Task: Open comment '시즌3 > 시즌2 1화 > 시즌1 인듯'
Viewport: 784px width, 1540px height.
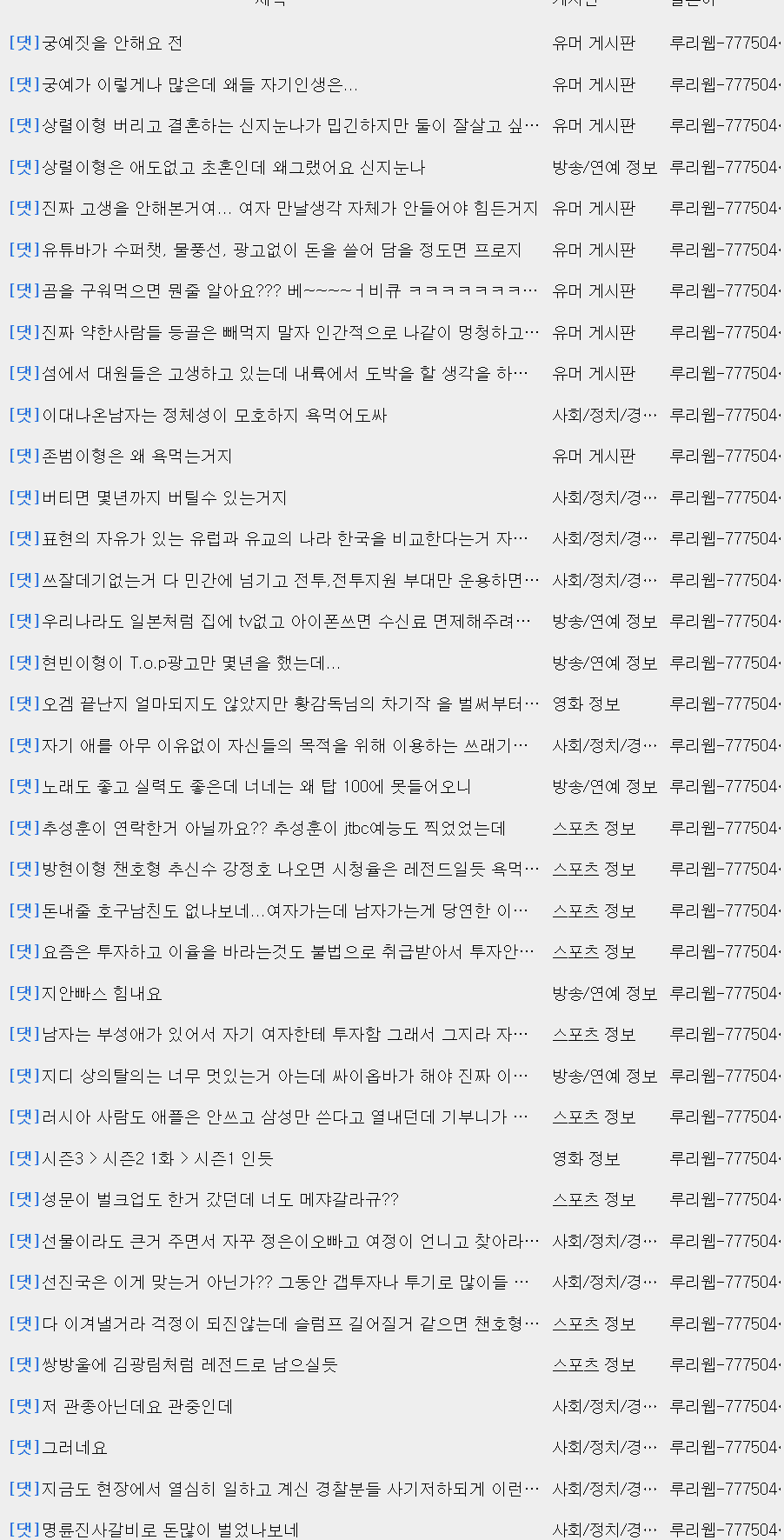Action: pyautogui.click(x=157, y=1158)
